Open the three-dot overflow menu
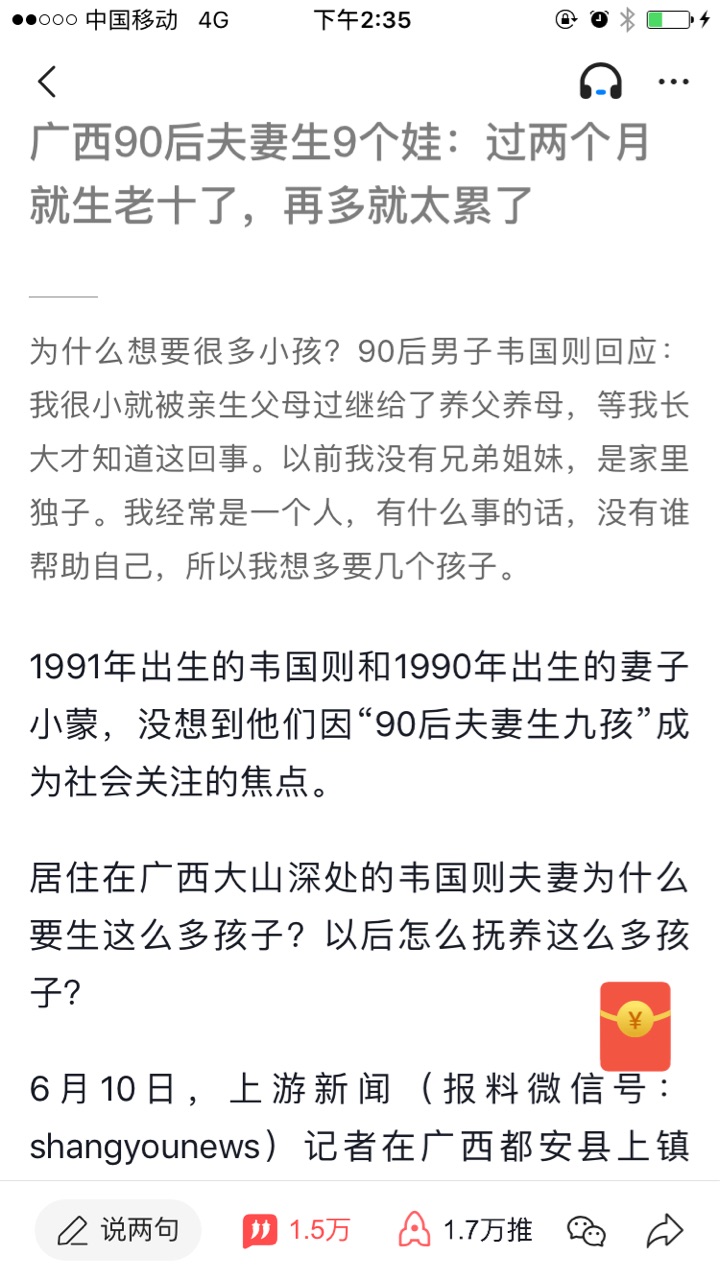This screenshot has width=720, height=1280. (x=673, y=82)
